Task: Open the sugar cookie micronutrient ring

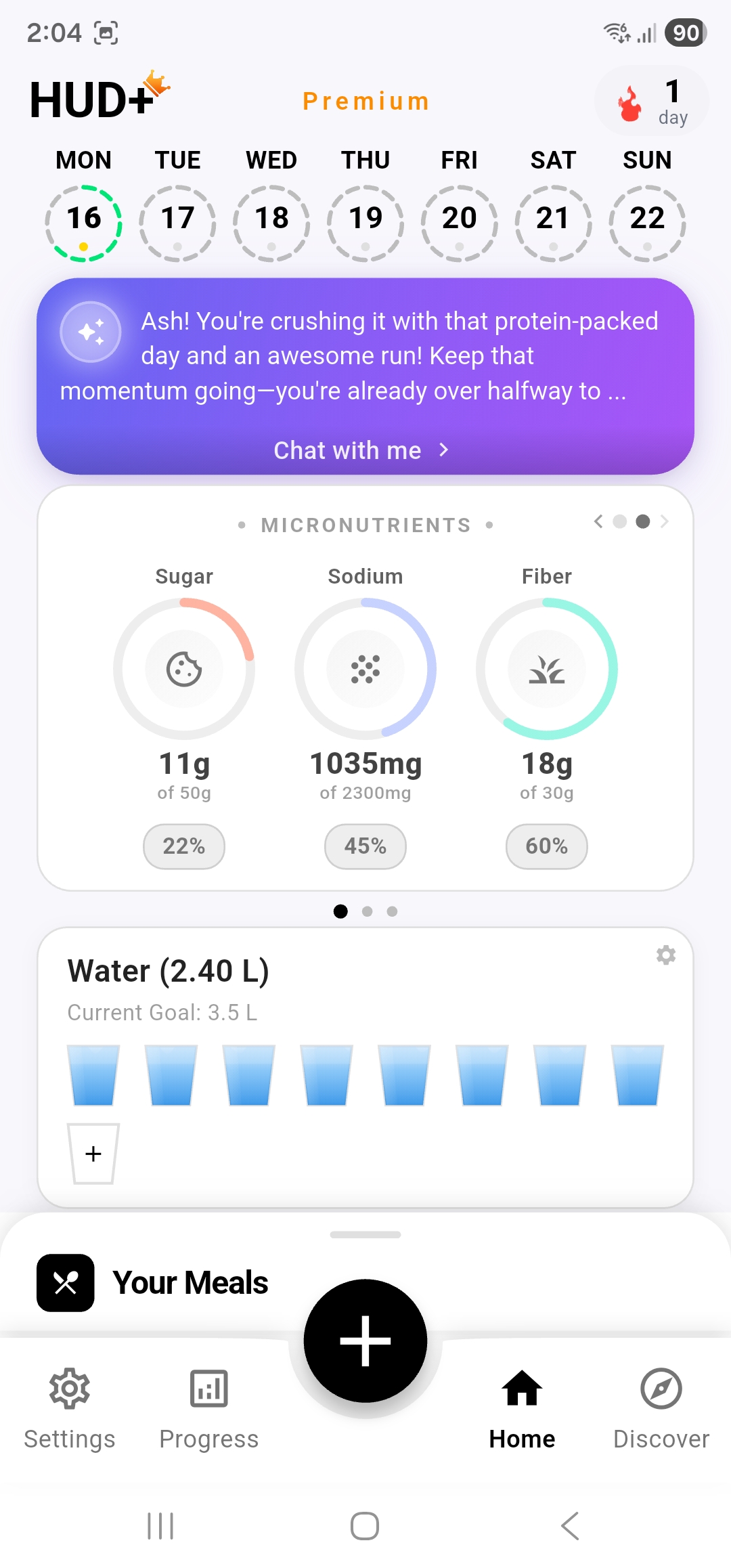Action: point(183,669)
